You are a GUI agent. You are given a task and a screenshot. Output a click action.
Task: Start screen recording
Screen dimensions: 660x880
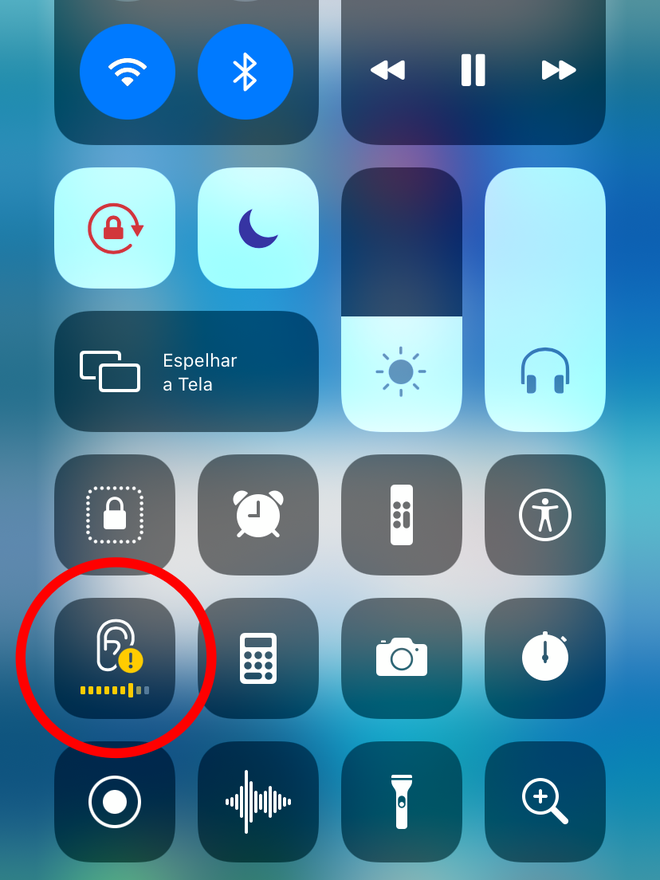[x=115, y=801]
